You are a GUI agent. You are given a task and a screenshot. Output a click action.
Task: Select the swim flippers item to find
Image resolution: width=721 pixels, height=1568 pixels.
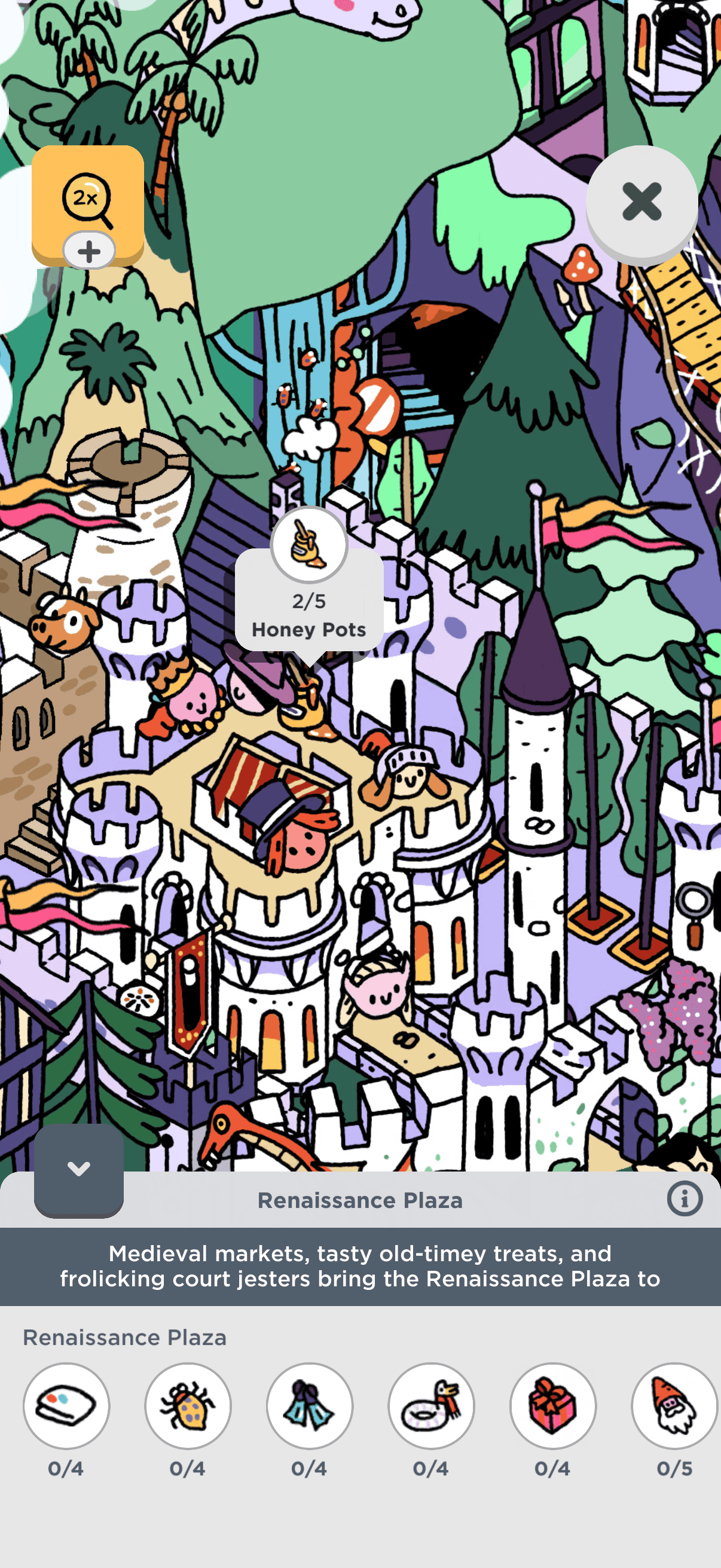[x=310, y=1405]
